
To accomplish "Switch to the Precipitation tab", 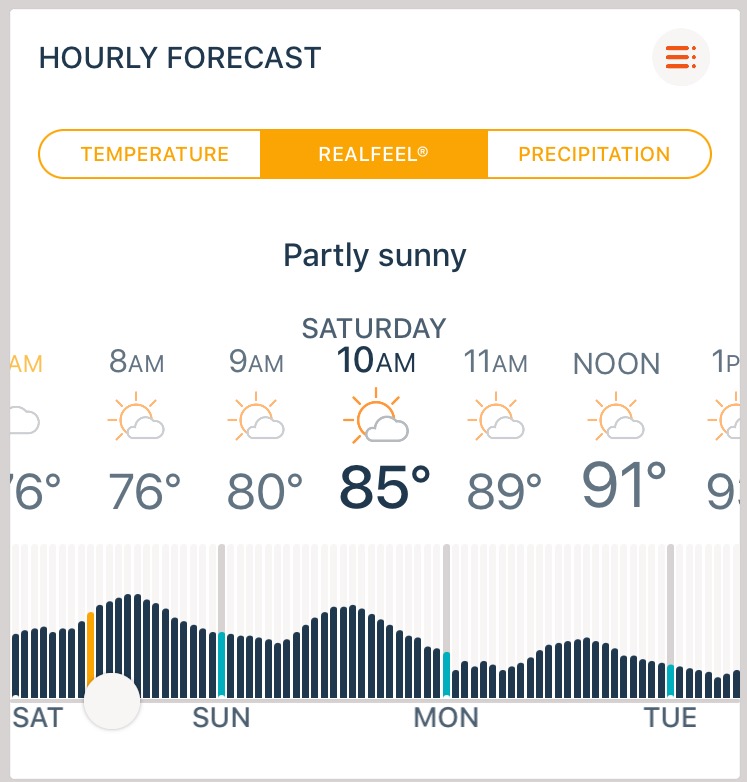I will tap(594, 153).
